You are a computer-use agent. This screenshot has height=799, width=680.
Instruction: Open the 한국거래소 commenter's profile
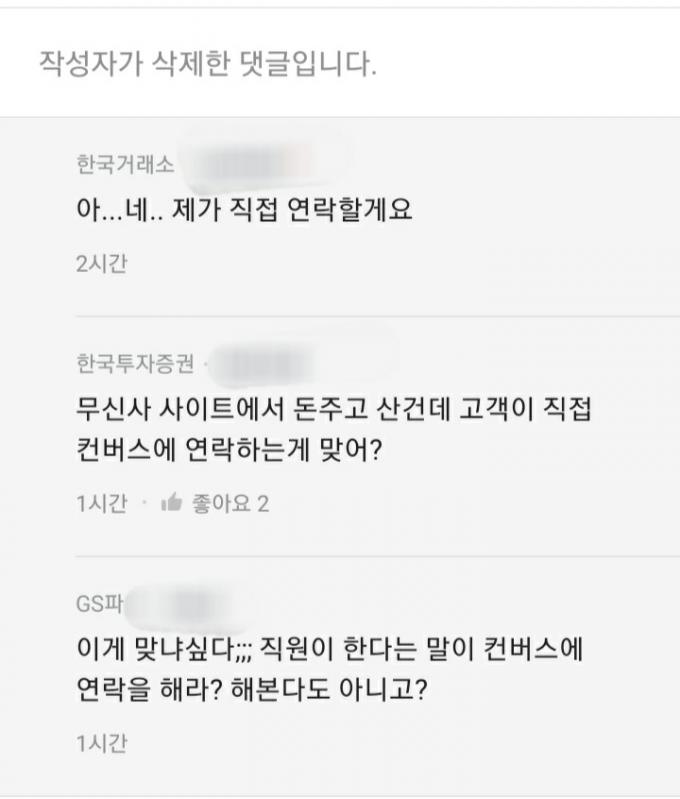point(126,164)
